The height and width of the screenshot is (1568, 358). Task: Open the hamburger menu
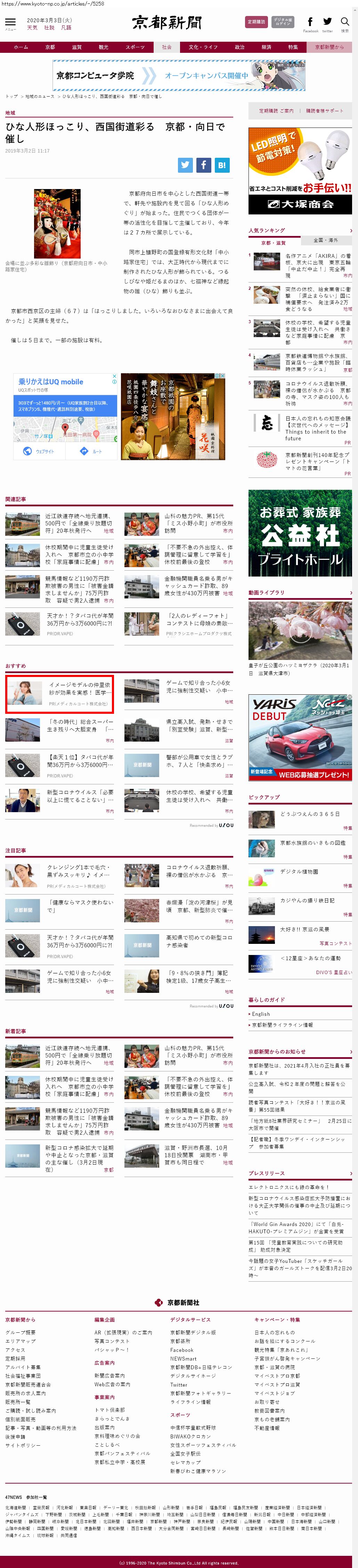[x=10, y=23]
